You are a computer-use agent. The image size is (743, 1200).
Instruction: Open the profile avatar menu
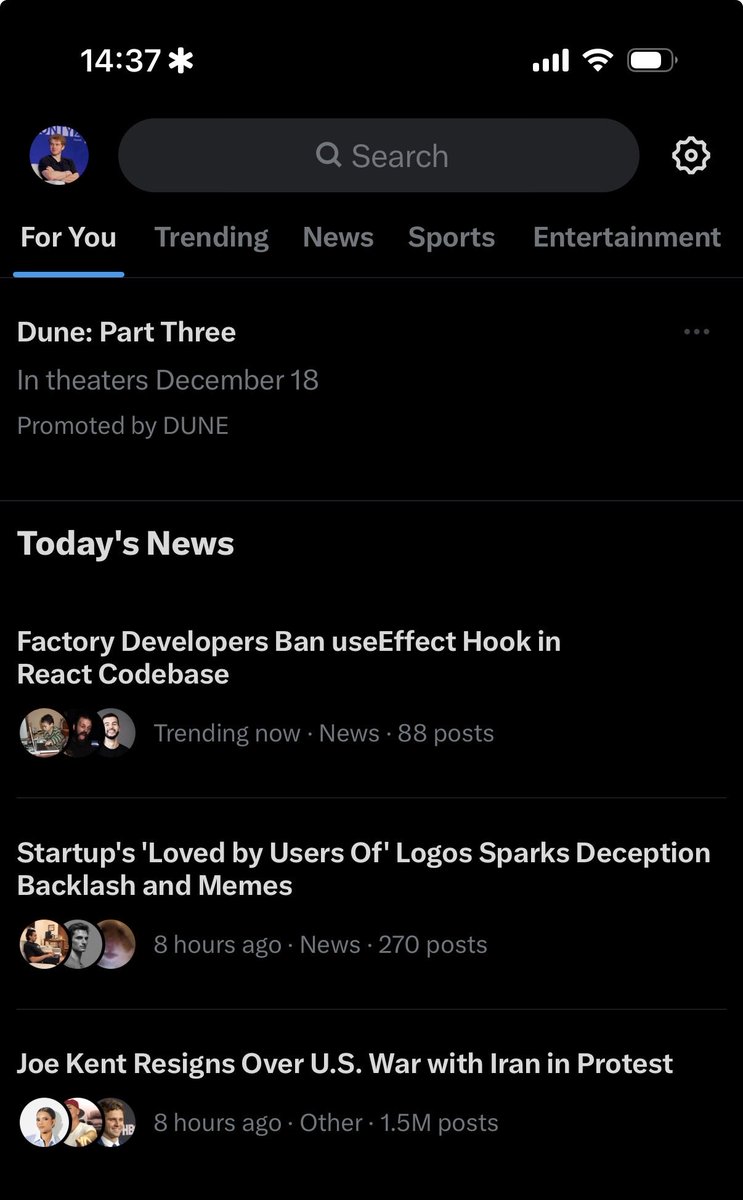tap(58, 156)
